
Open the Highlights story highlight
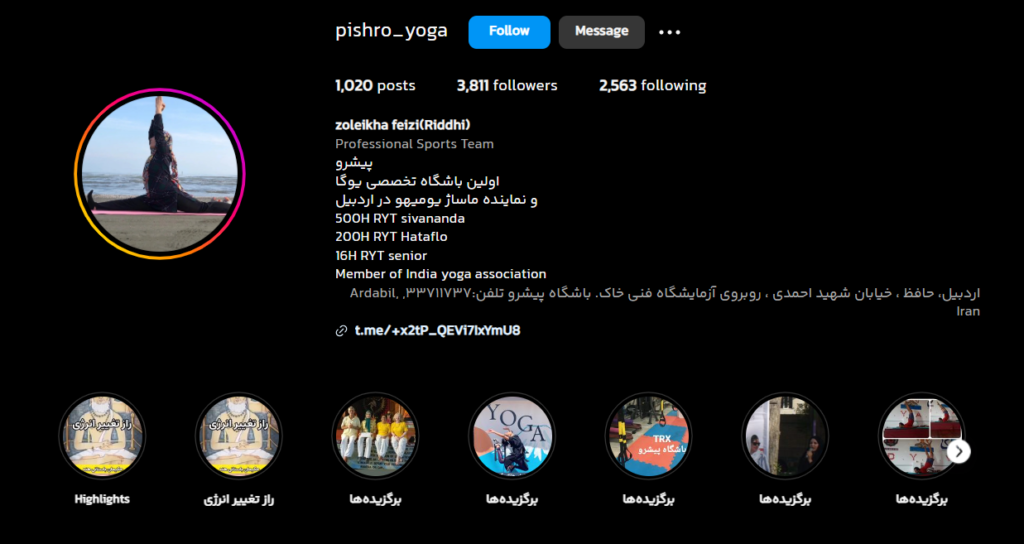click(x=102, y=436)
